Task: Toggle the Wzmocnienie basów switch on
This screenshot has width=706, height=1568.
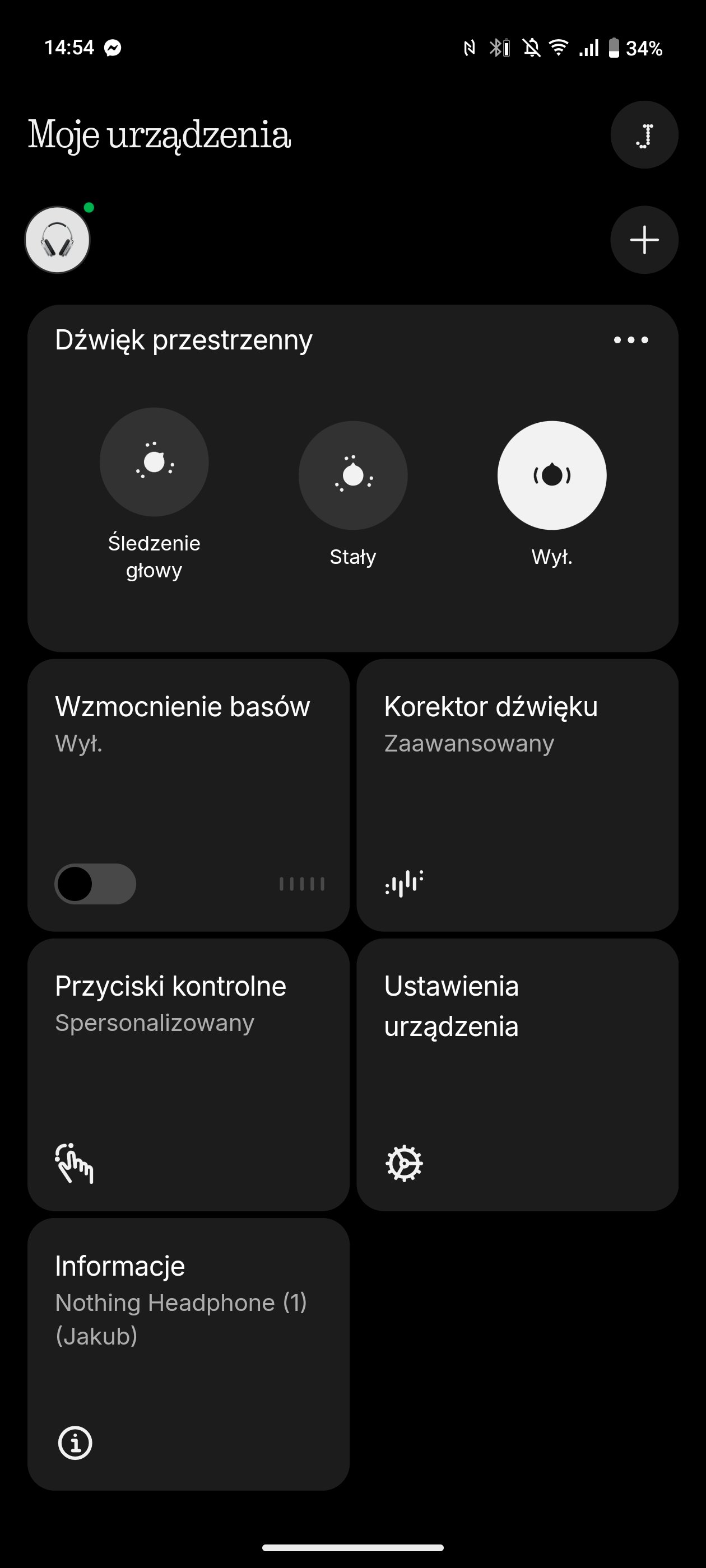Action: [96, 884]
